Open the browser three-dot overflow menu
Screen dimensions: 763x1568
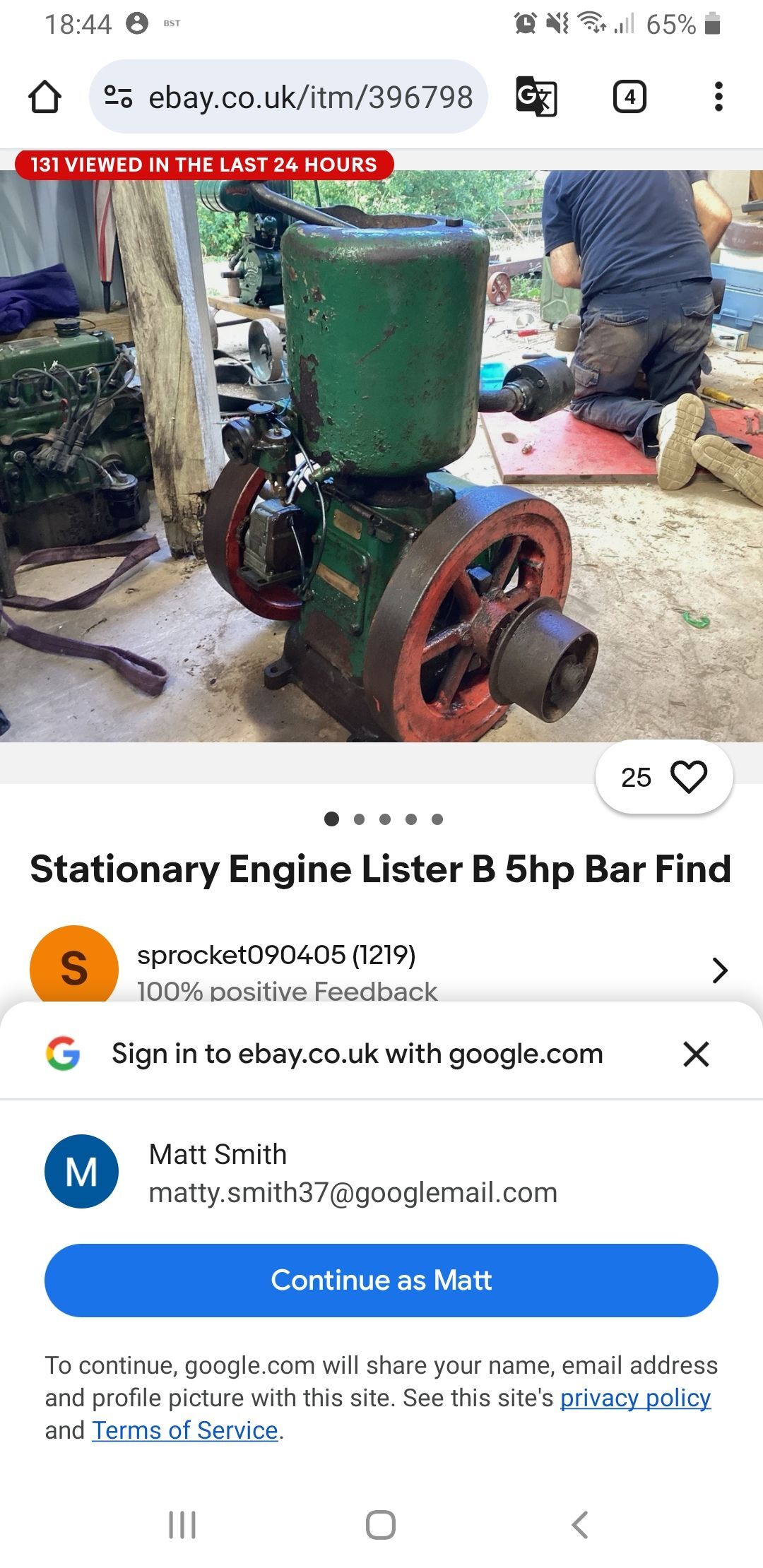pyautogui.click(x=718, y=97)
